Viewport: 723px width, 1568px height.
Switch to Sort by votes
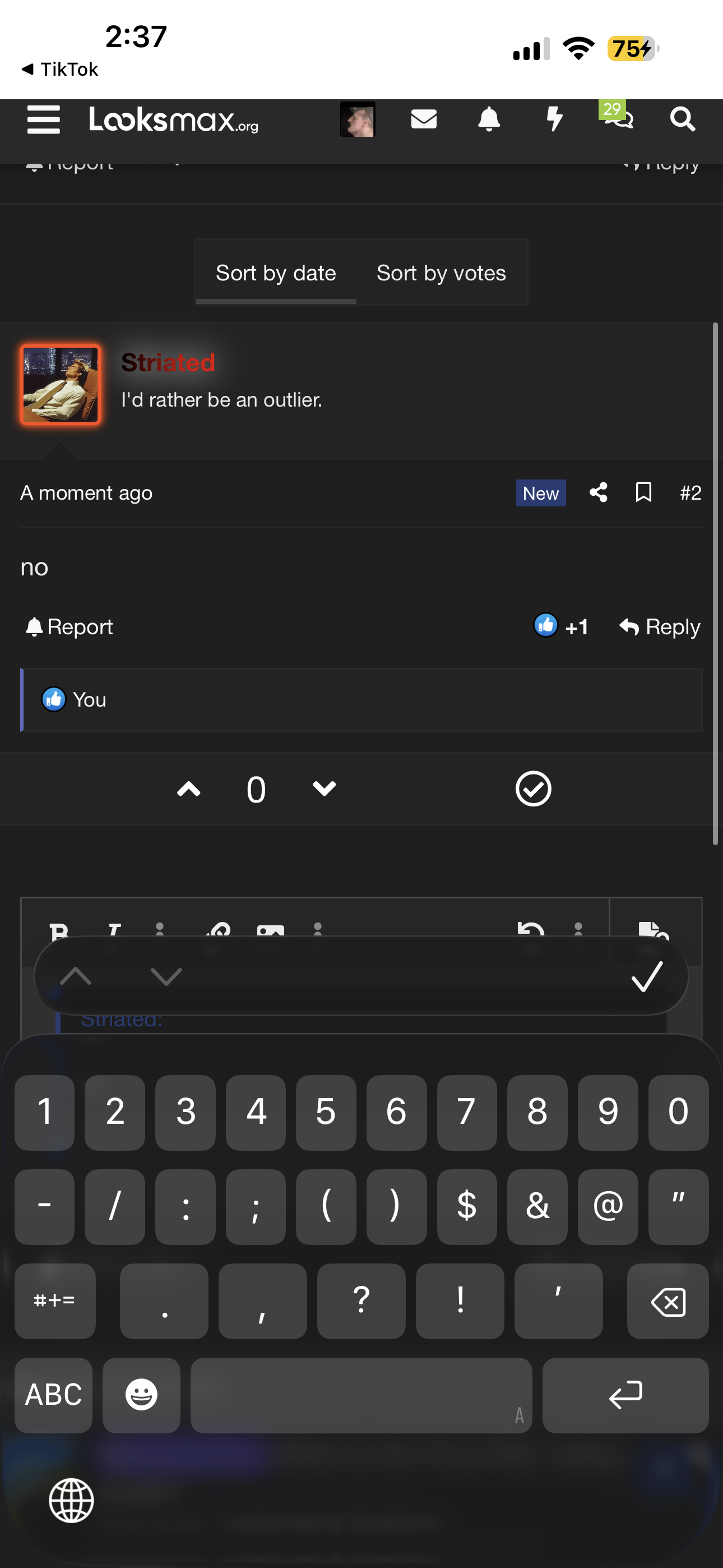[441, 273]
